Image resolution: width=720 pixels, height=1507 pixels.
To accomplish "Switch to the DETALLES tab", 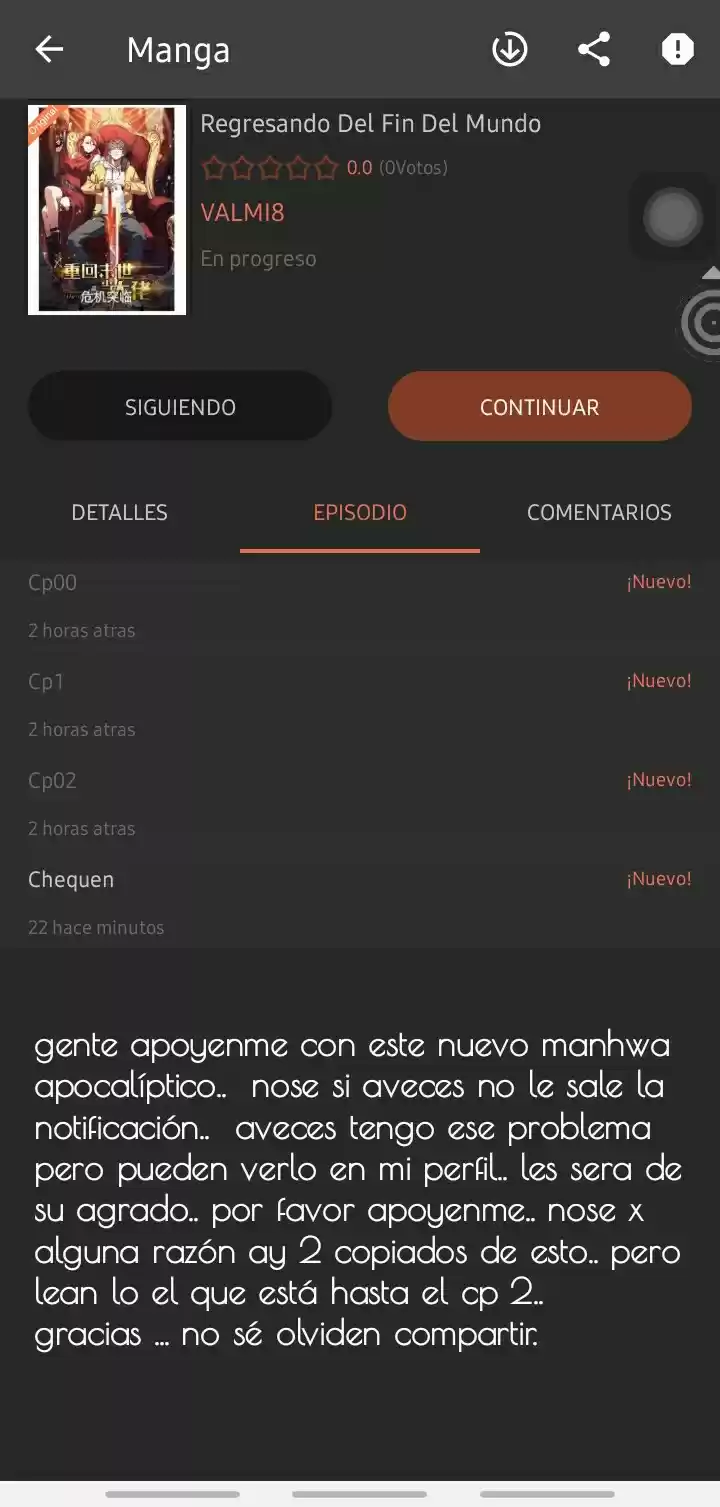I will coord(120,513).
